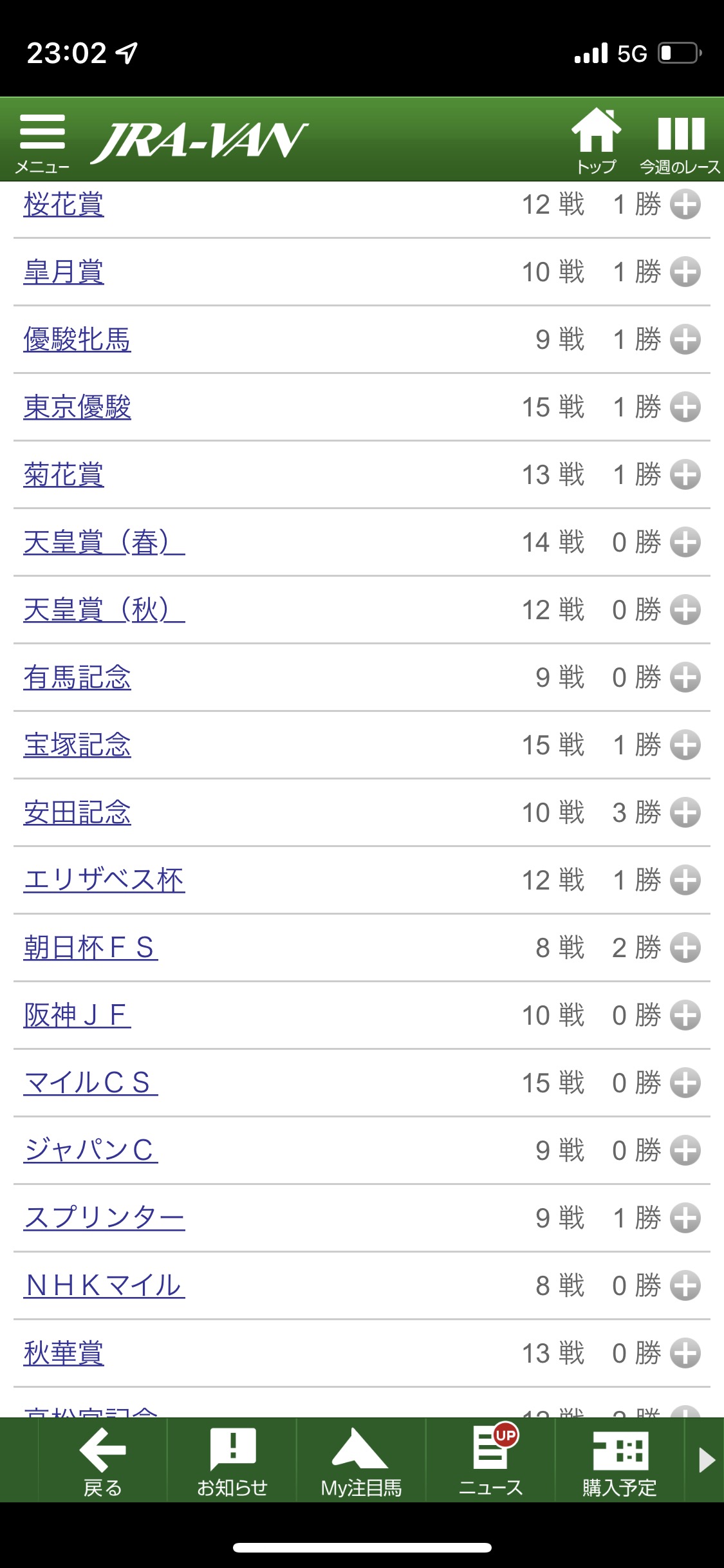Open the 桜花賞 link
This screenshot has height=1568, width=724.
64,204
